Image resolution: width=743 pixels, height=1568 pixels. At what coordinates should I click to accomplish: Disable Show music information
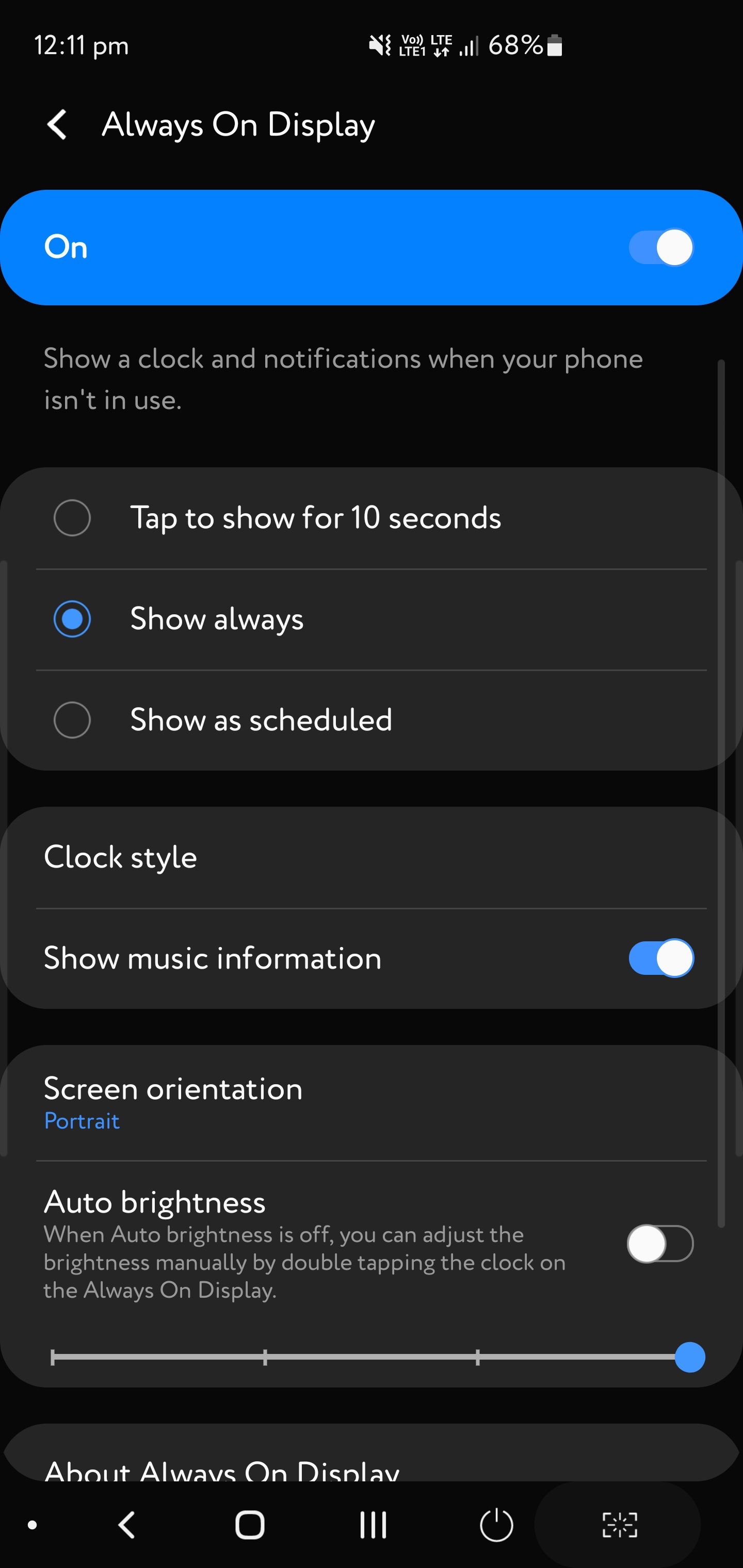pos(660,958)
